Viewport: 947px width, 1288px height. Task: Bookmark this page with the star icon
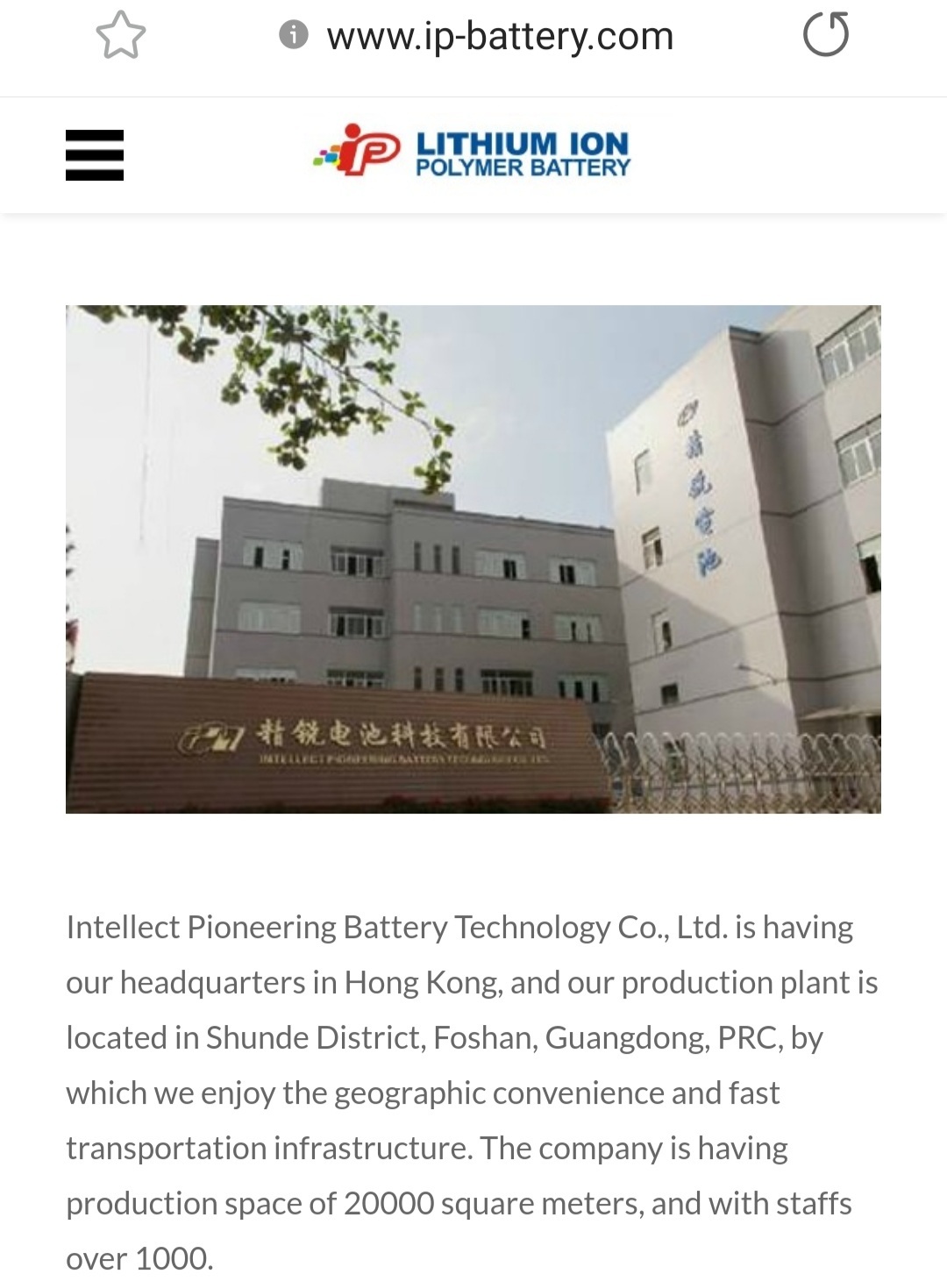coord(120,36)
